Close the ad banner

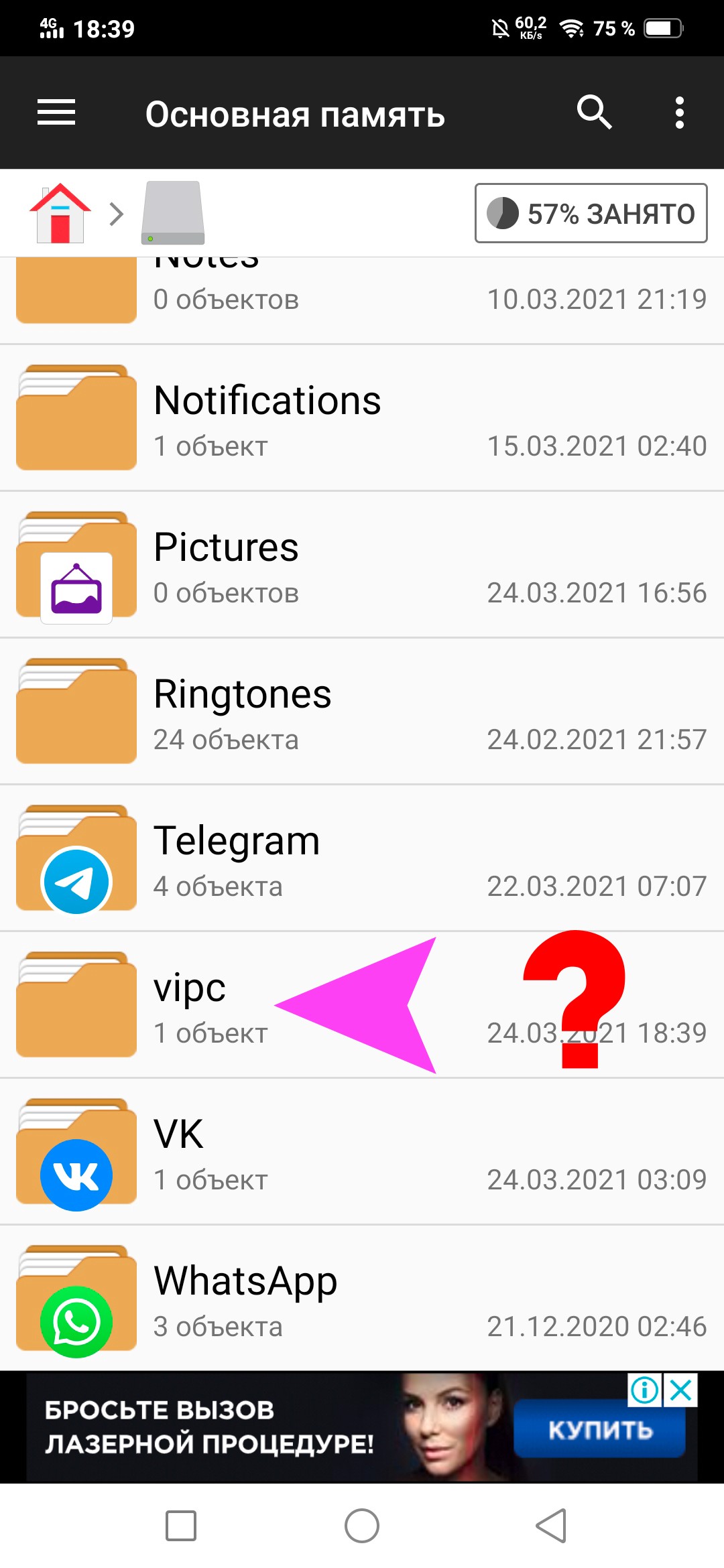coord(682,1390)
